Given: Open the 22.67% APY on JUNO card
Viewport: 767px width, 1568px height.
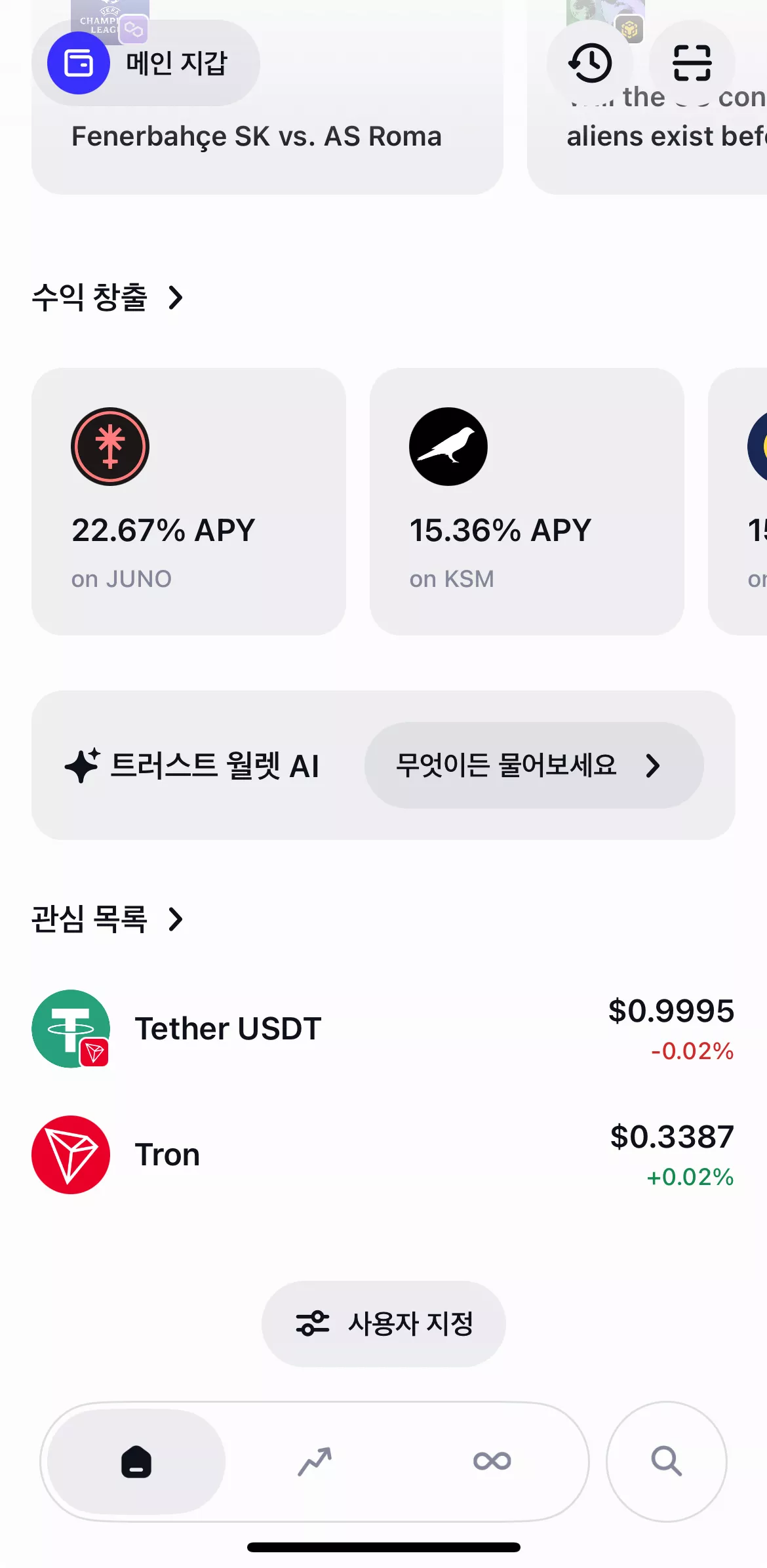Looking at the screenshot, I should pyautogui.click(x=189, y=502).
